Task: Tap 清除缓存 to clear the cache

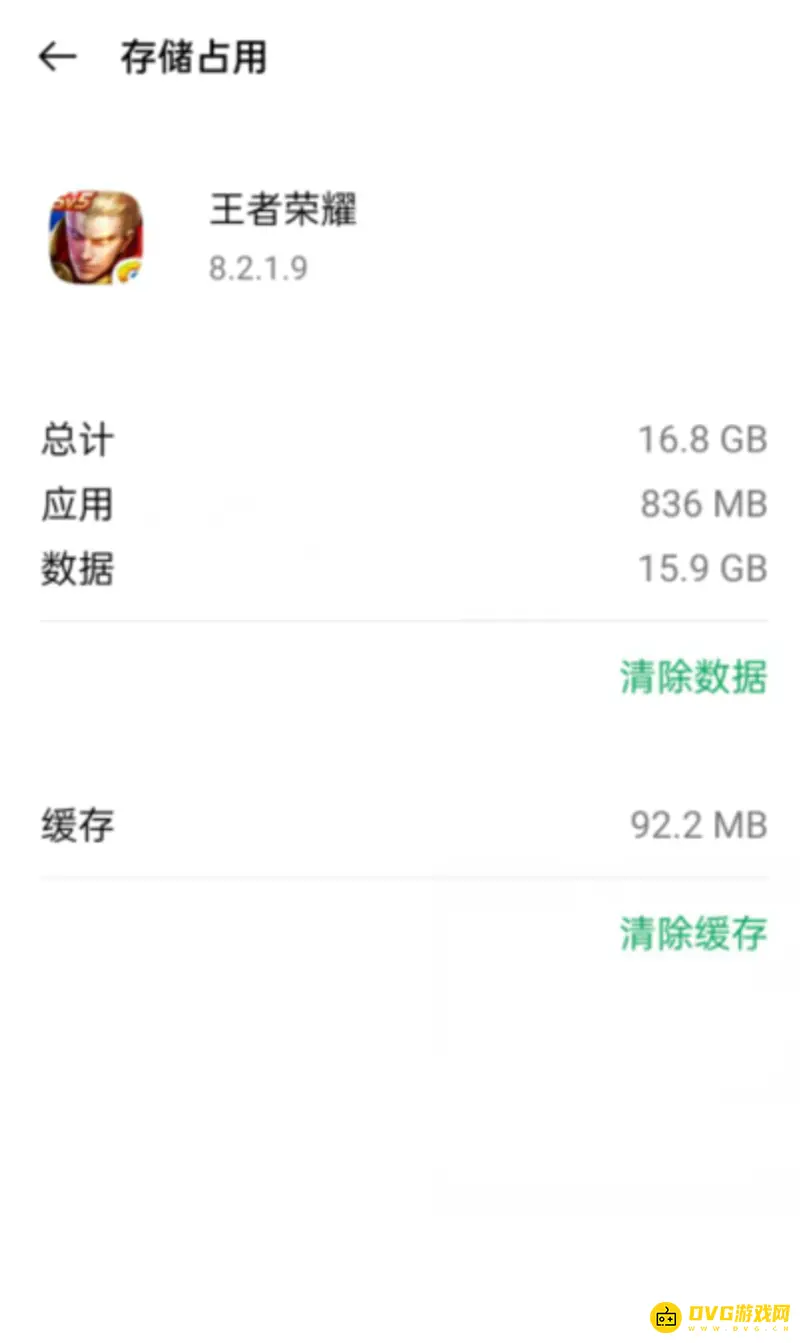Action: click(x=691, y=932)
